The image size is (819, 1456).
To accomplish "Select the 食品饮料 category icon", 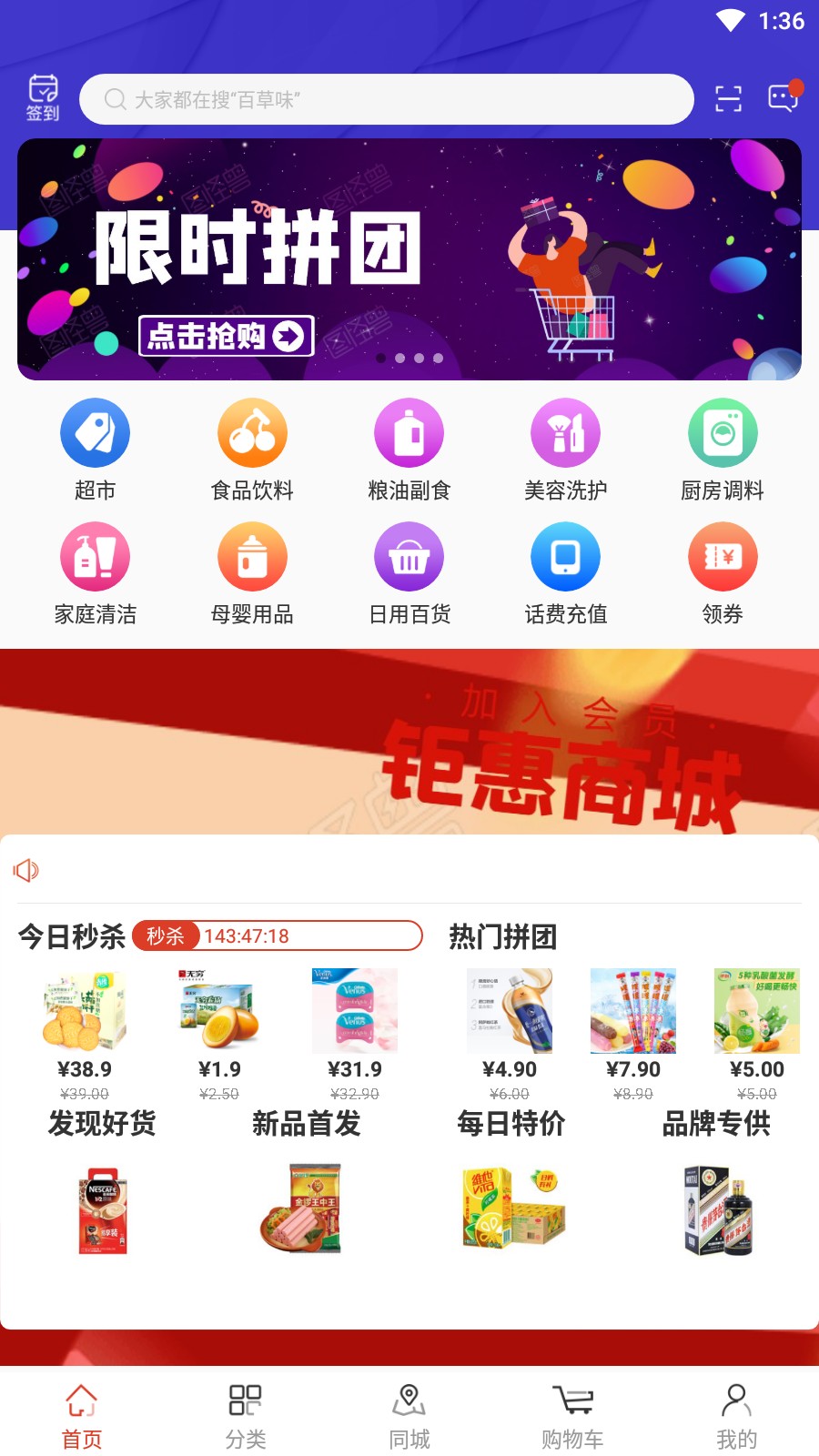I will pos(252,446).
